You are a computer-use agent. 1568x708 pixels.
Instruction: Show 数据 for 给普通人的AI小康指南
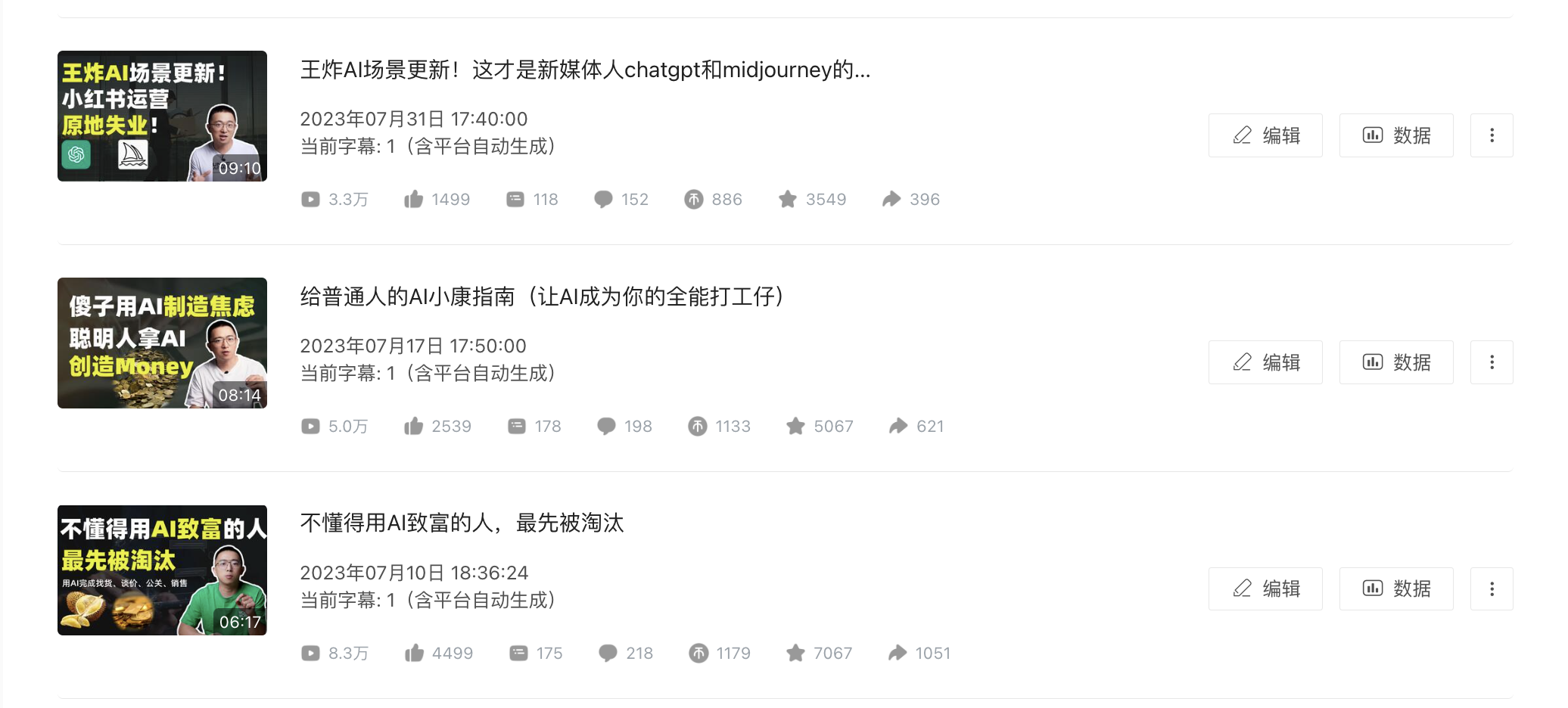click(1395, 362)
